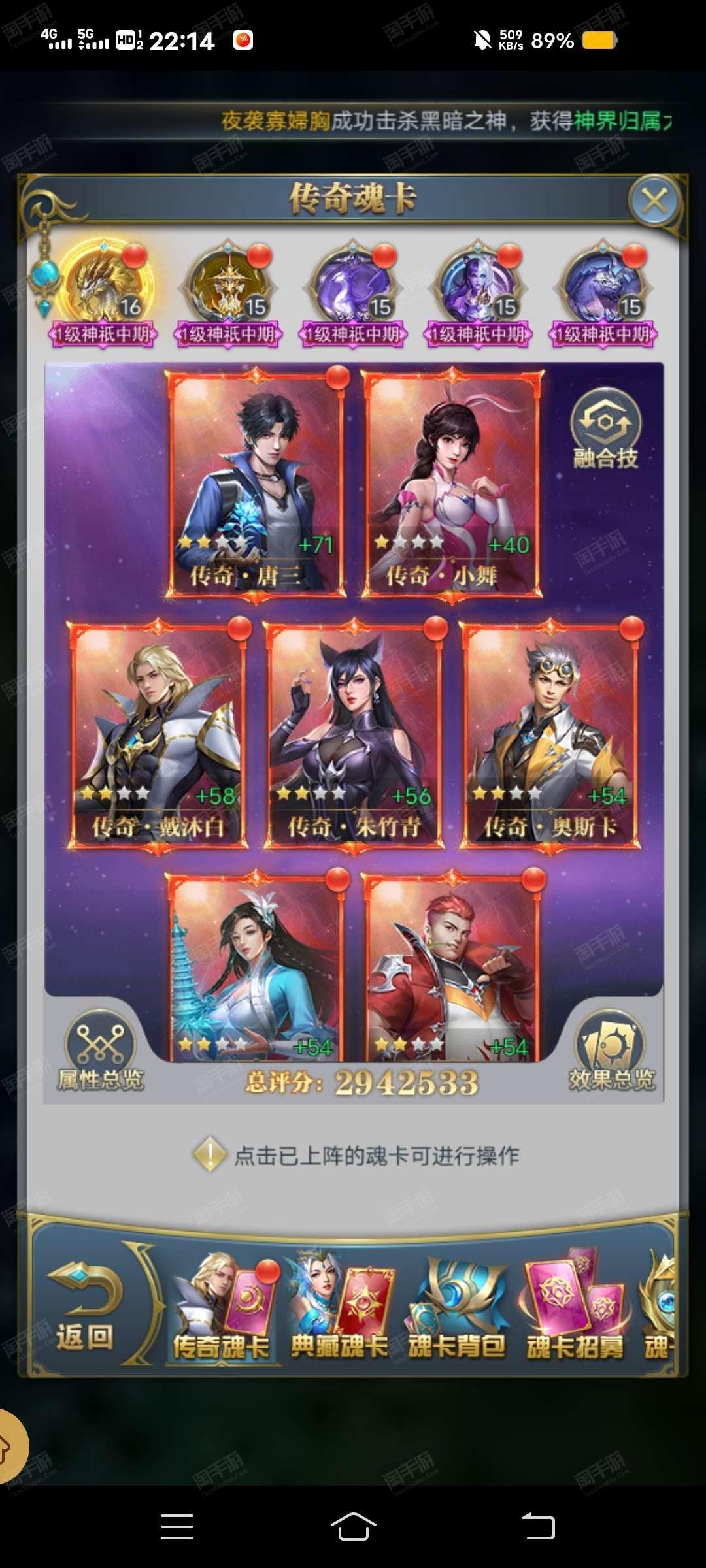Select the 传奇·小舞 soul card
Screen dimensions: 706x1568
click(452, 483)
